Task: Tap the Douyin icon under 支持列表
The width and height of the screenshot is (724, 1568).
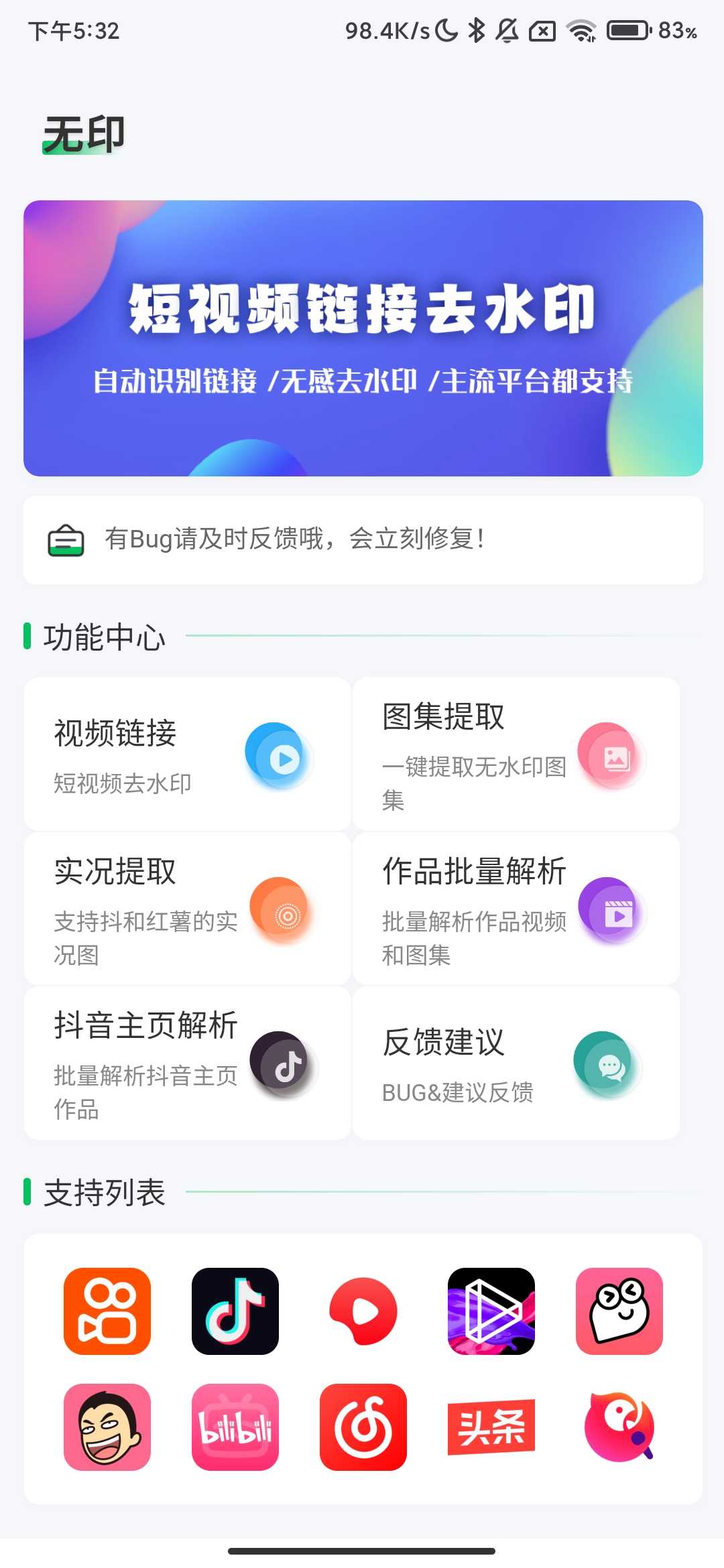Action: coord(234,1310)
